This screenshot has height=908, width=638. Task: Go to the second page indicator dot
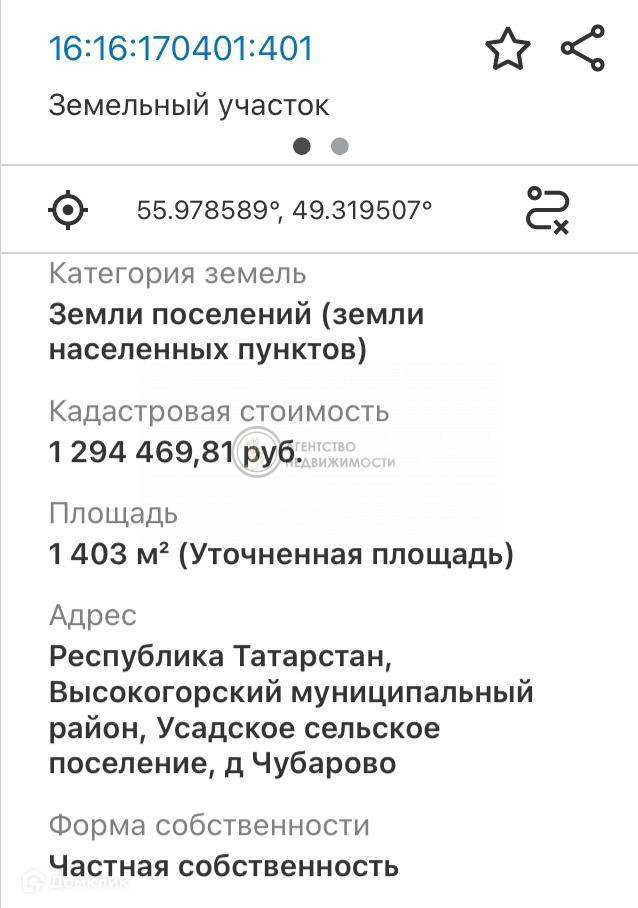pyautogui.click(x=339, y=146)
